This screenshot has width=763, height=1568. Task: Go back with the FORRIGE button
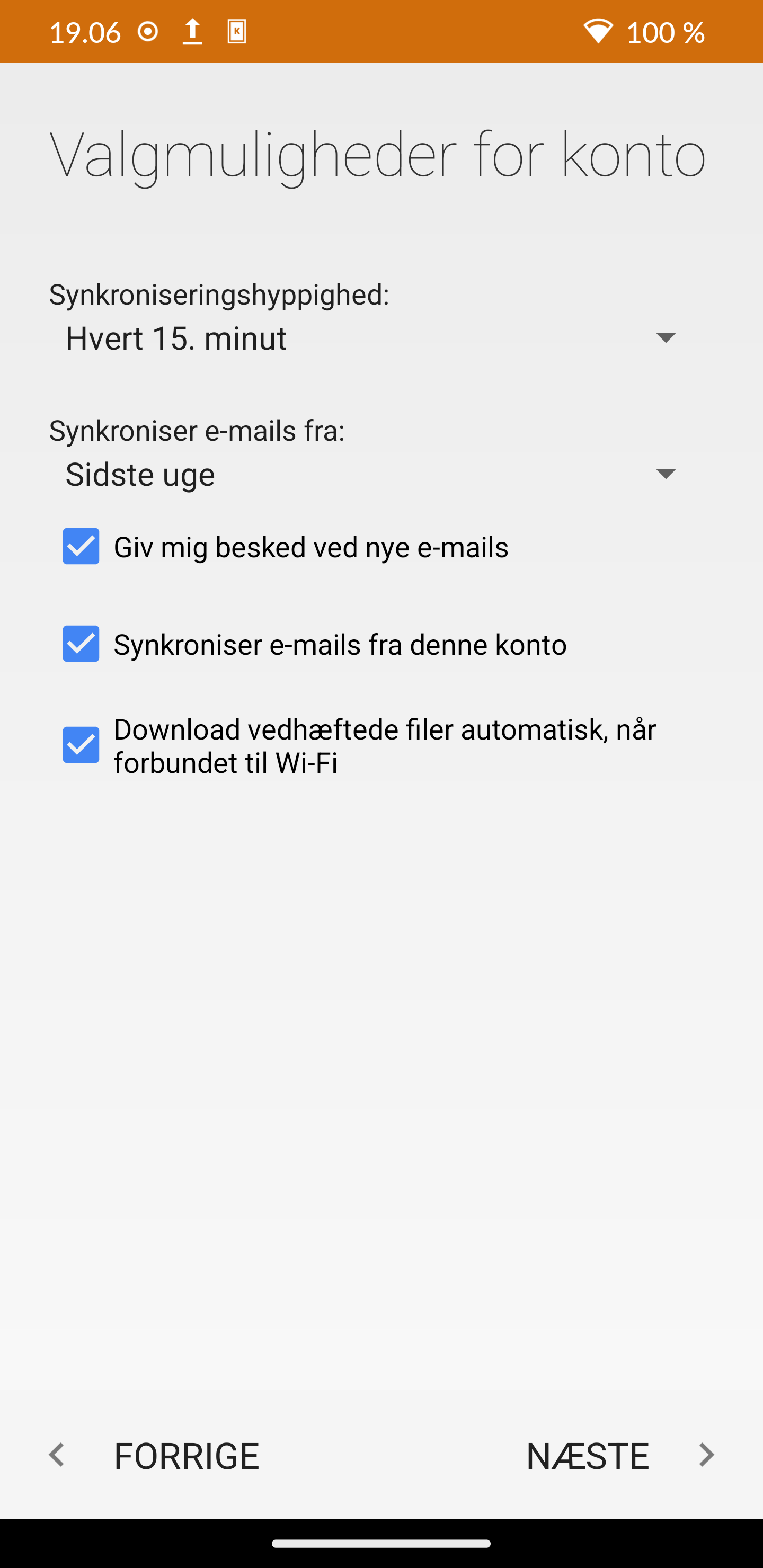[155, 1456]
